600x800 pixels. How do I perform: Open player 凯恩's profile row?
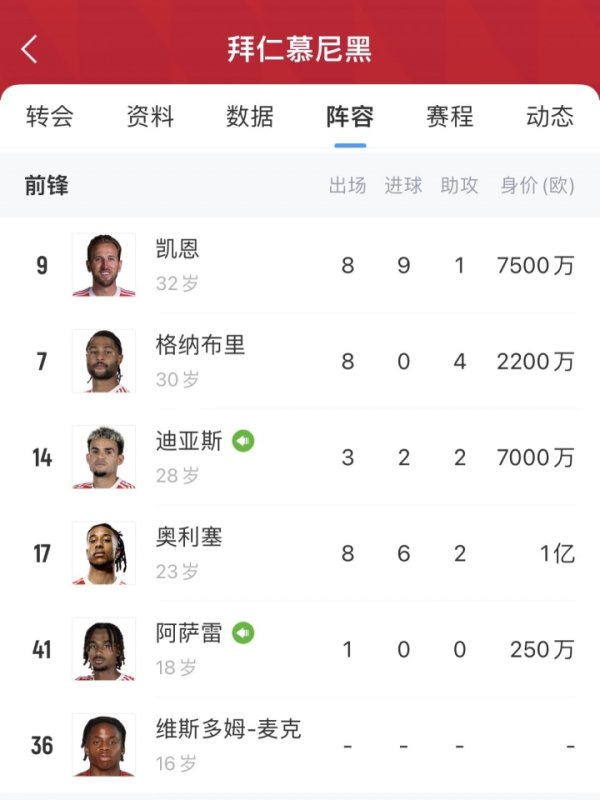tap(300, 265)
